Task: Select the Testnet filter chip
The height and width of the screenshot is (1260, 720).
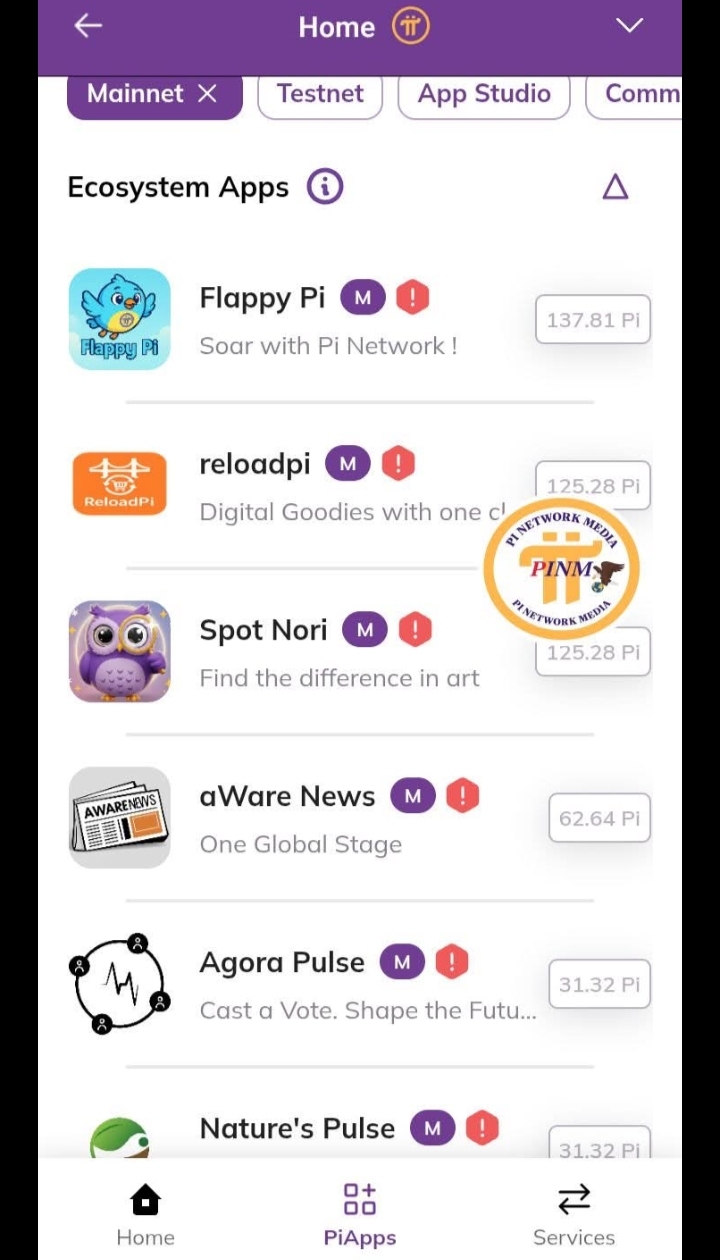Action: [x=320, y=94]
